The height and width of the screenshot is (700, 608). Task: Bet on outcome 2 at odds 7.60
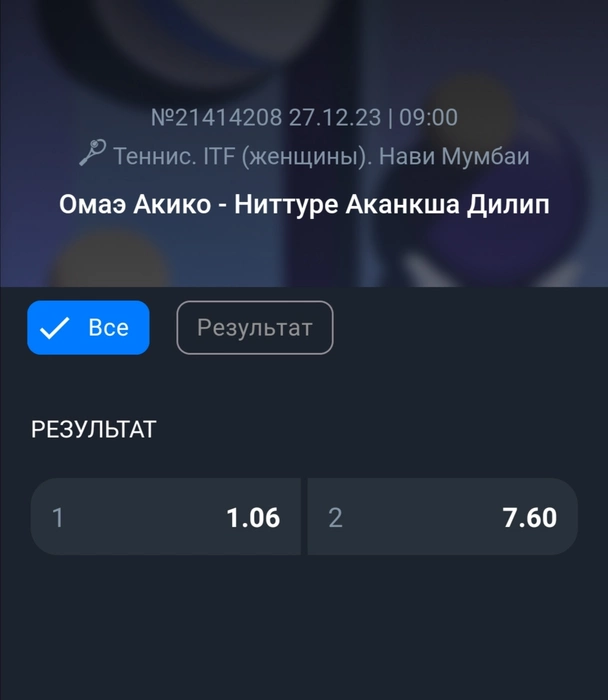(x=442, y=517)
